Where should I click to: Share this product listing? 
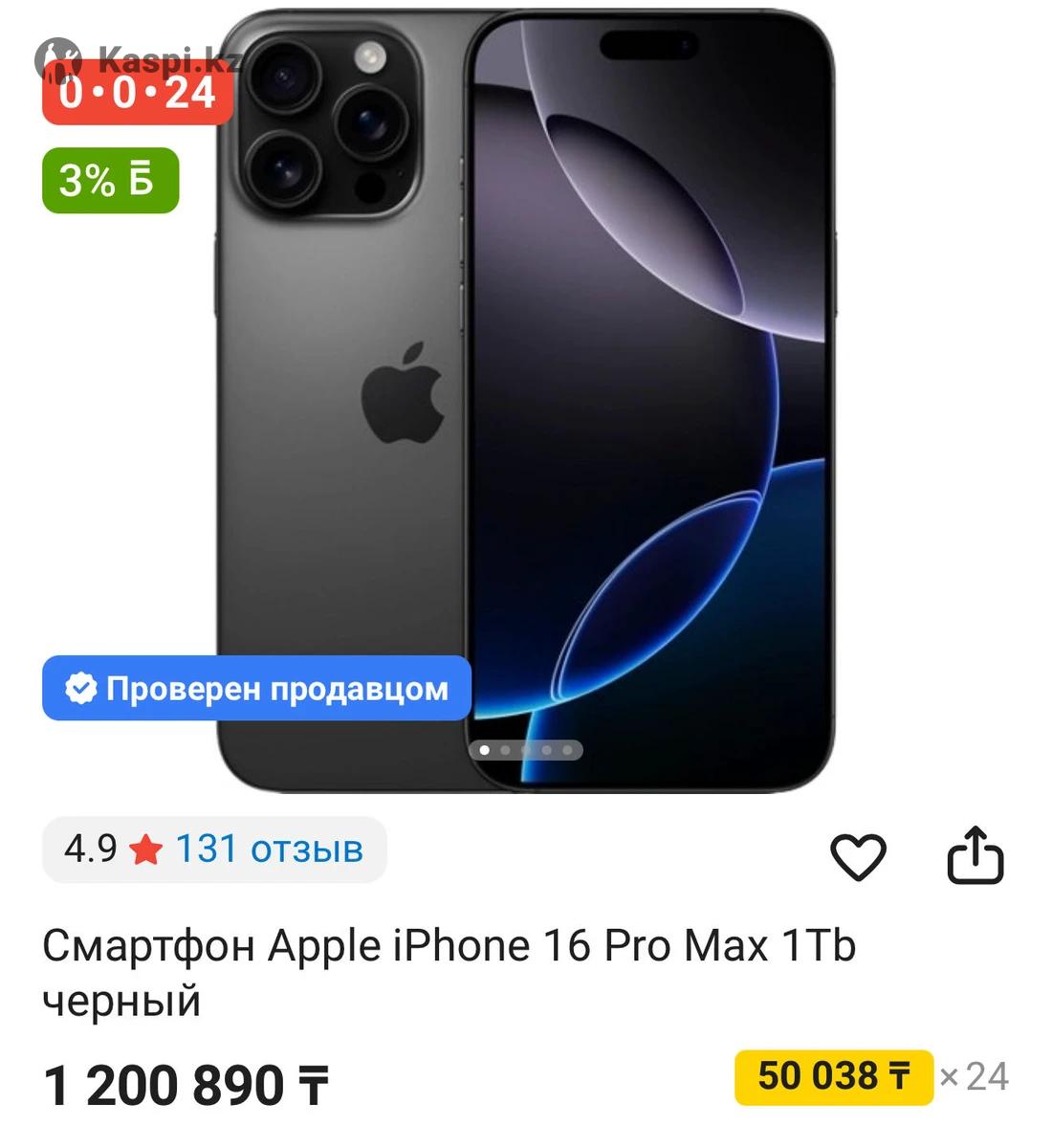975,854
